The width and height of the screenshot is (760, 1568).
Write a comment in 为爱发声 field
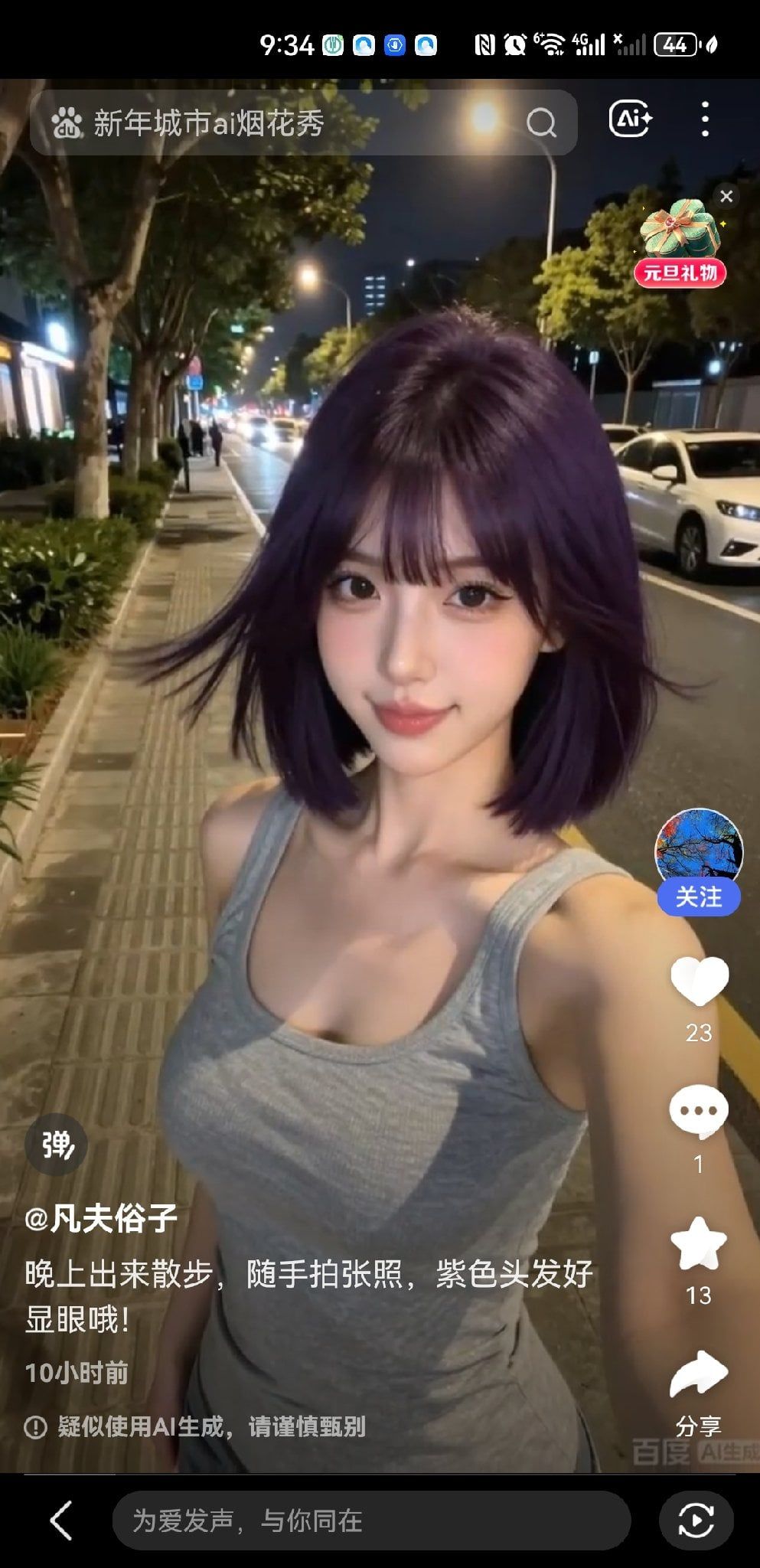pos(371,1520)
